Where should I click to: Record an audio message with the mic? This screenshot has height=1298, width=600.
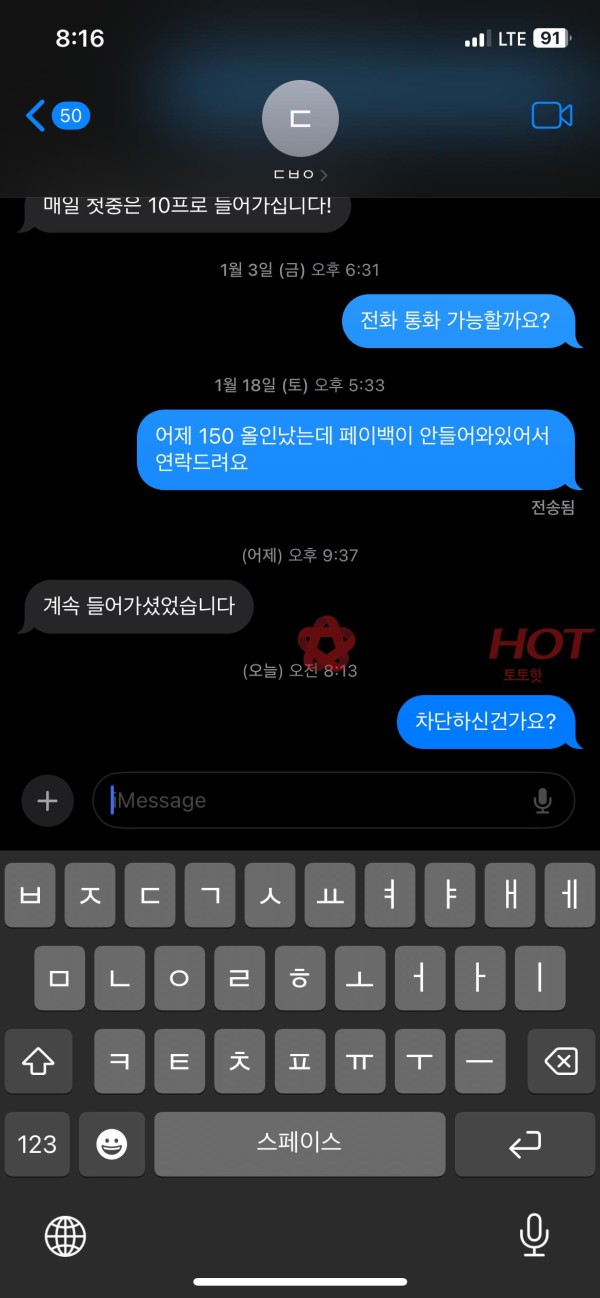[543, 800]
